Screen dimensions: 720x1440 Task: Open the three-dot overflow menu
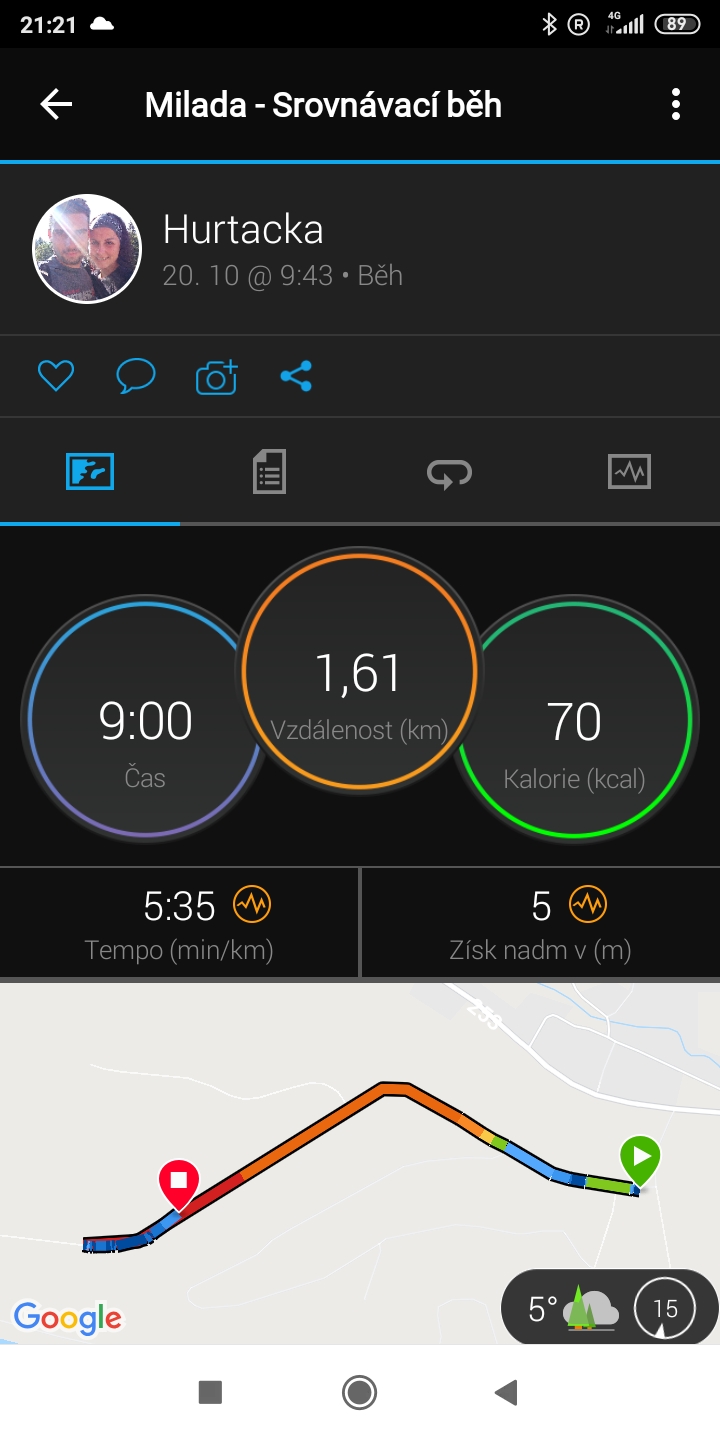click(676, 104)
